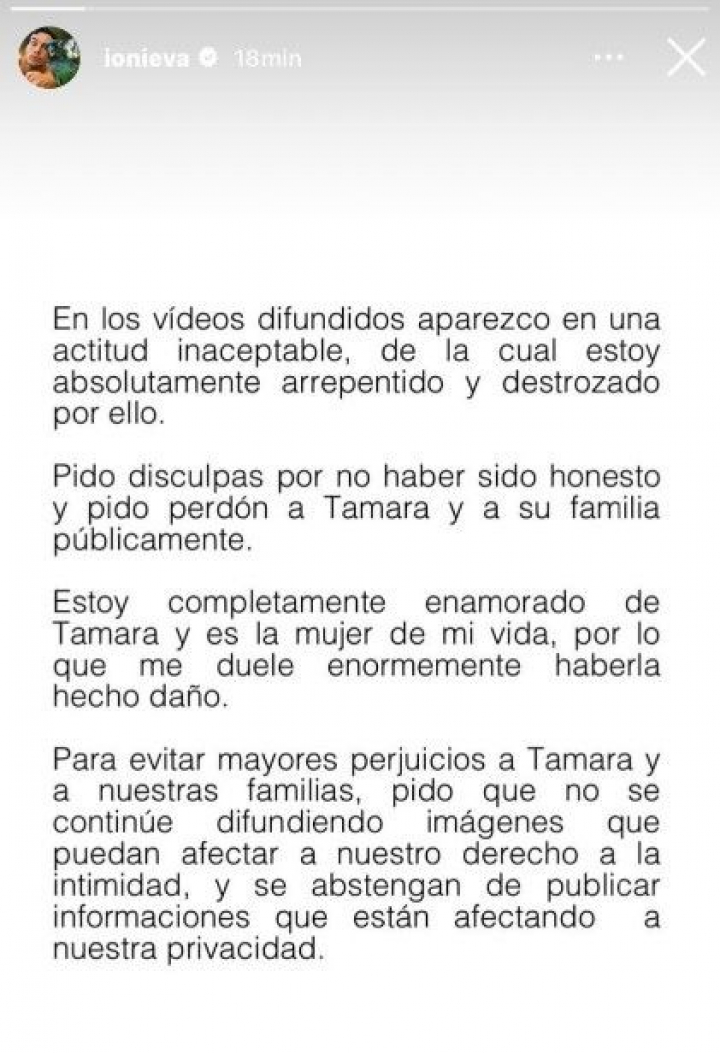This screenshot has width=720, height=1053.
Task: Open the ionieva username link
Action: click(x=146, y=58)
